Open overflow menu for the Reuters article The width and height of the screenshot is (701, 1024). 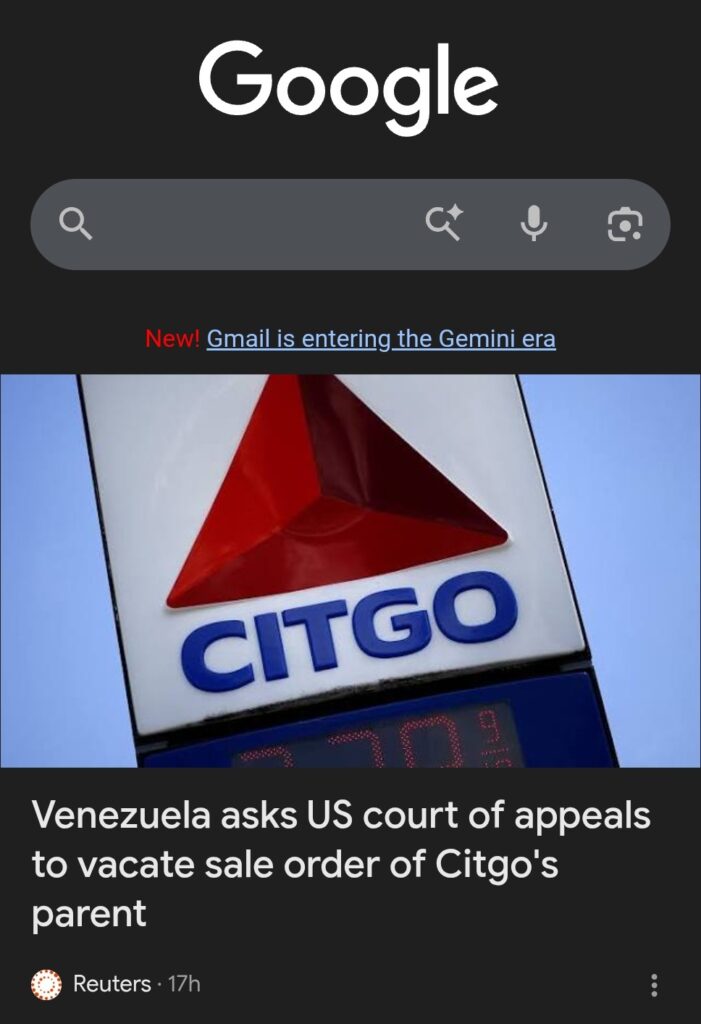click(x=654, y=985)
